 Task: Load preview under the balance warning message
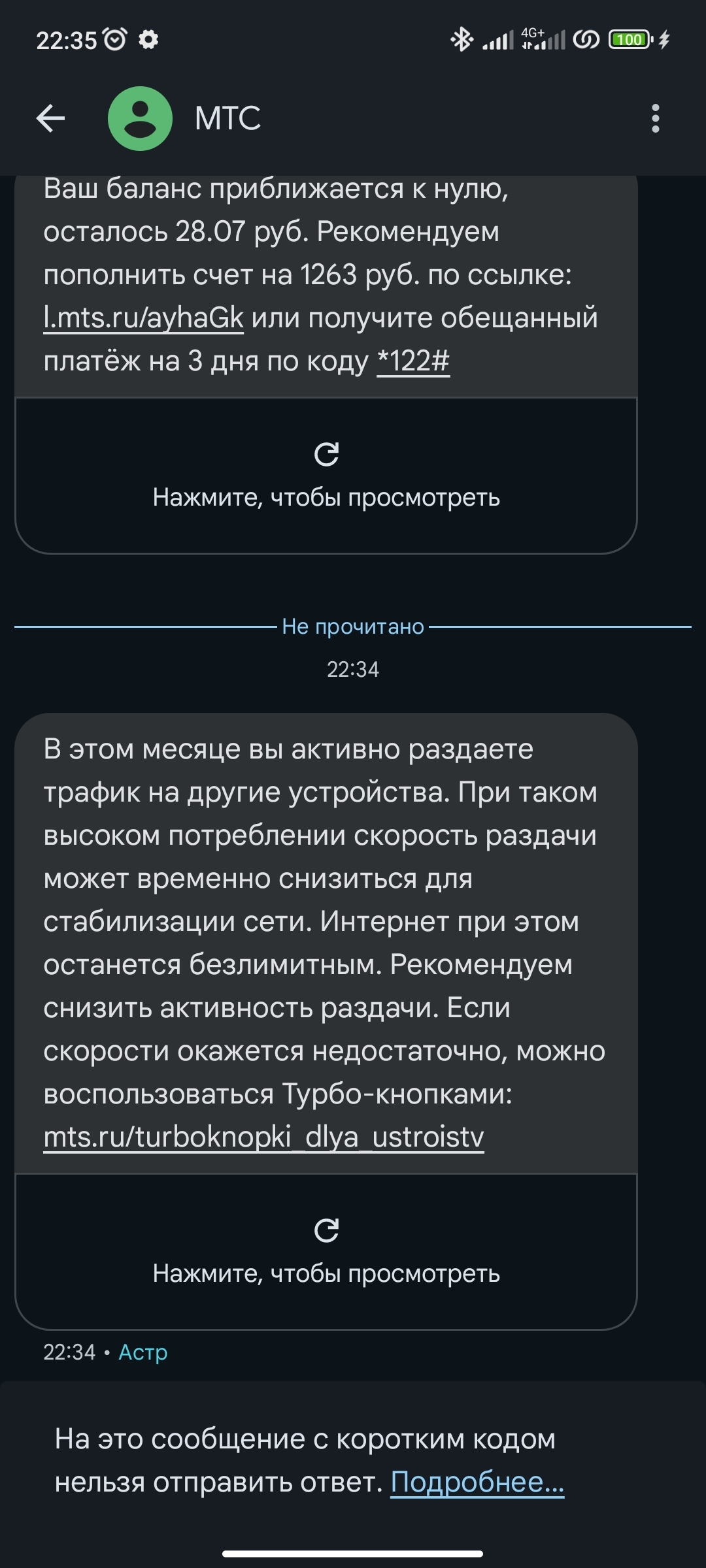click(326, 476)
